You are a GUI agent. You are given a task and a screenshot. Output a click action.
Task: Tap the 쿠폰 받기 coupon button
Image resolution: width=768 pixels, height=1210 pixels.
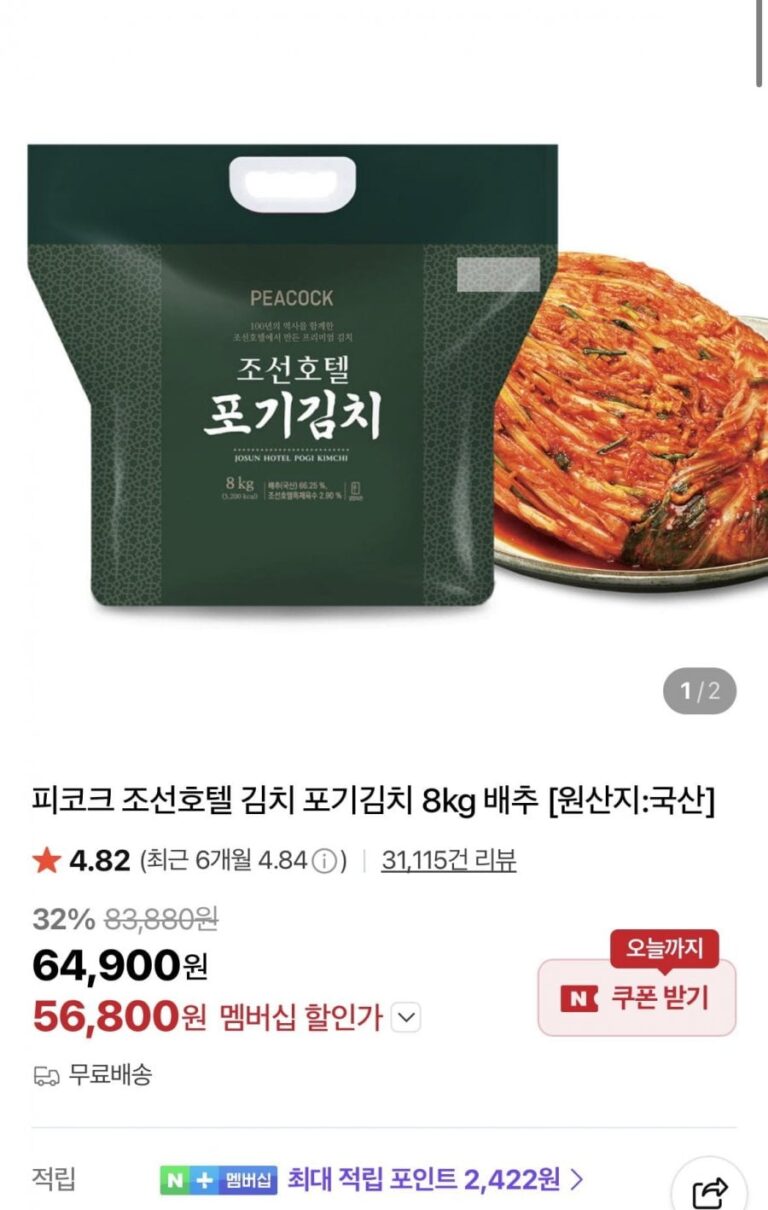[637, 998]
